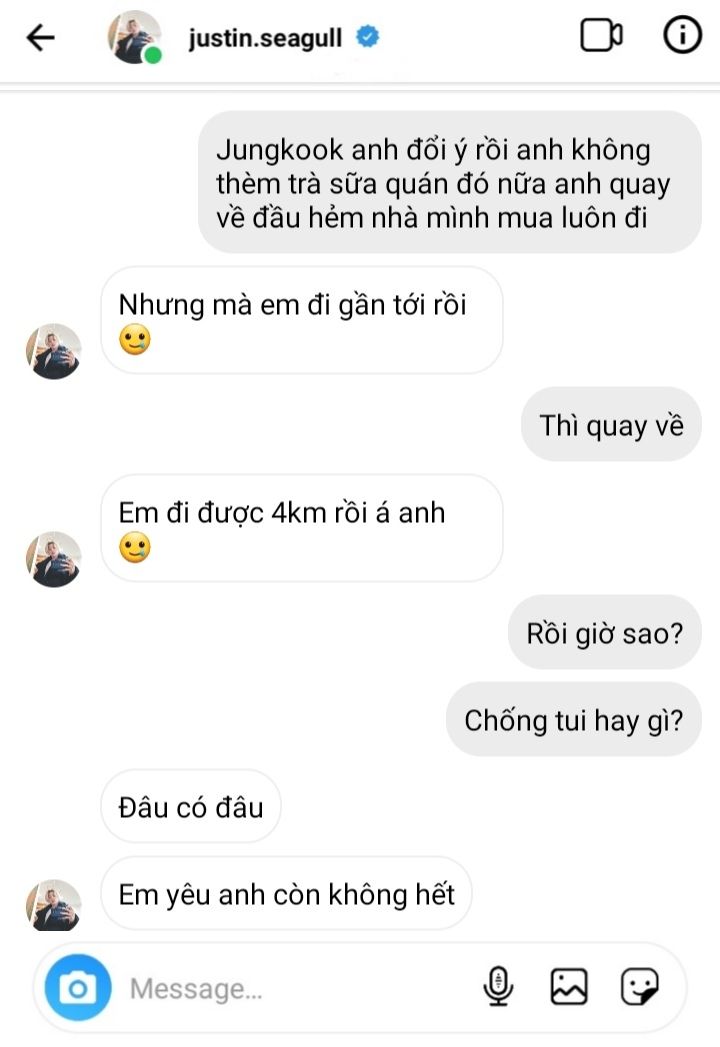Tap the avatar beside "Em yêu anh còn không hết"
The width and height of the screenshot is (720, 1047).
click(53, 904)
